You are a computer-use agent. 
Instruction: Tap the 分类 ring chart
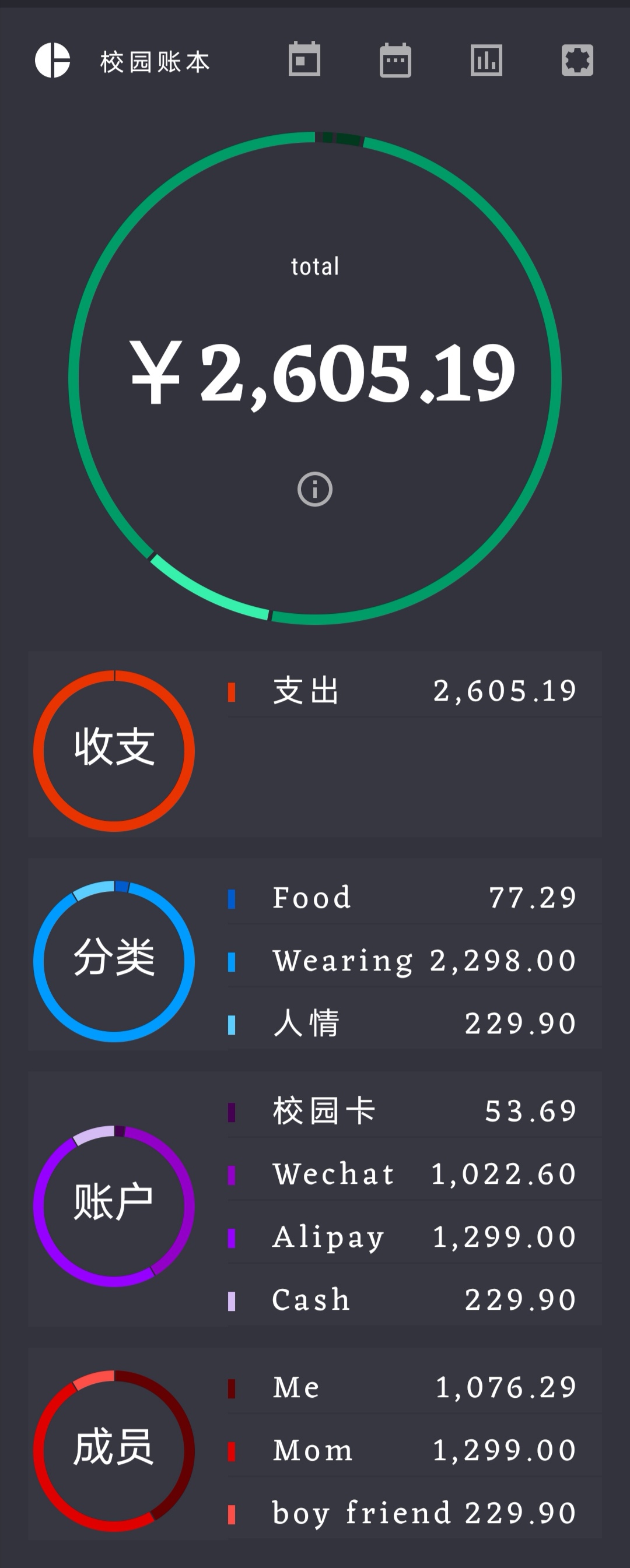114,961
